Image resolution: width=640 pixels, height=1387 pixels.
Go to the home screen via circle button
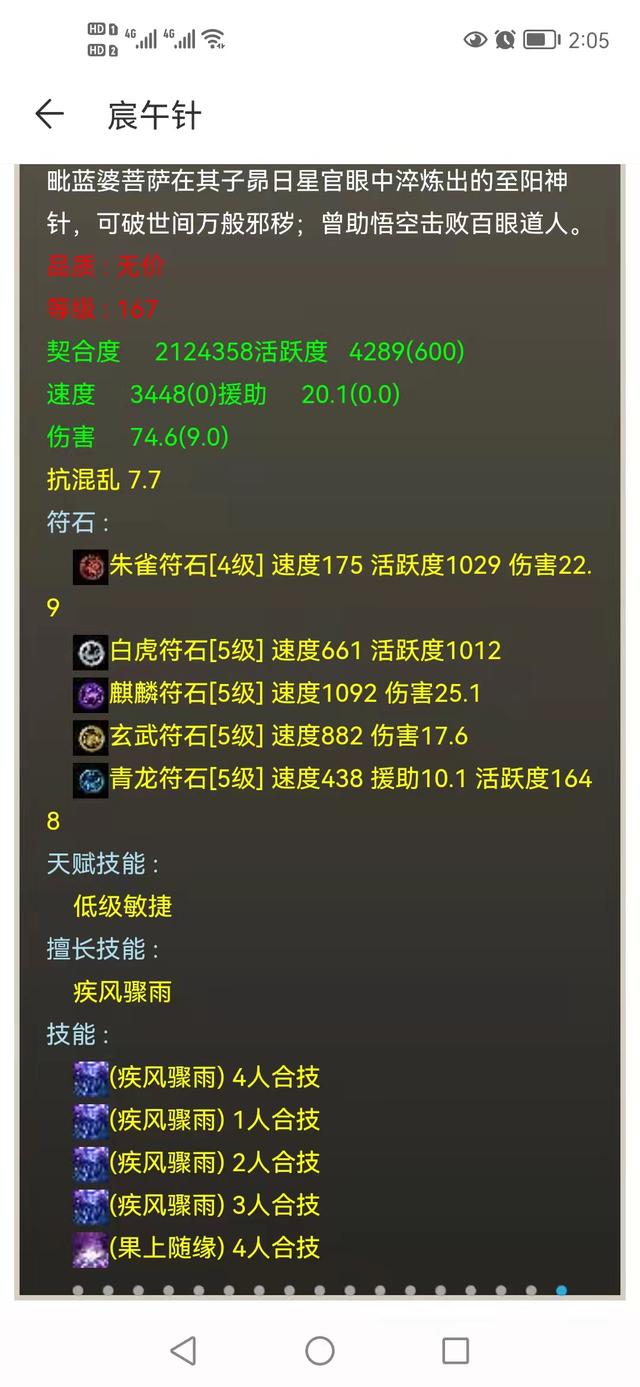[x=320, y=1351]
